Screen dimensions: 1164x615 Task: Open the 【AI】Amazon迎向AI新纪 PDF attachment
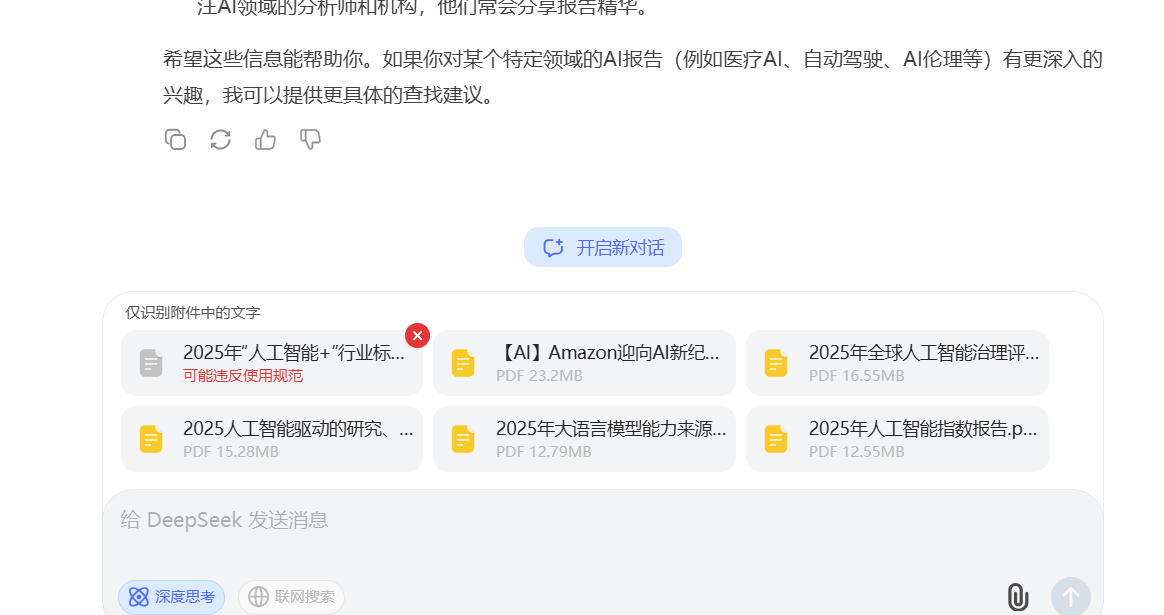pyautogui.click(x=584, y=363)
